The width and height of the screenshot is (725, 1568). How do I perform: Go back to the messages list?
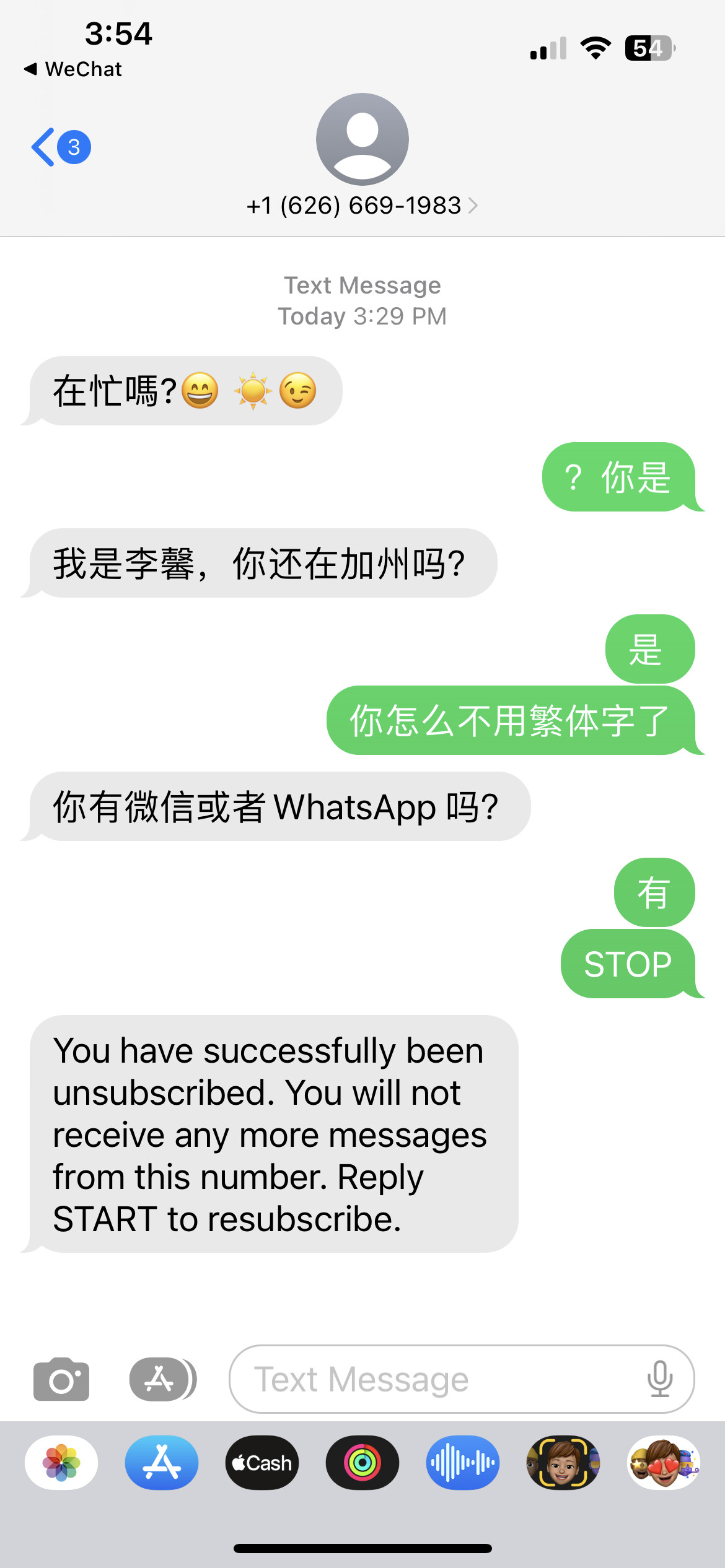[61, 147]
